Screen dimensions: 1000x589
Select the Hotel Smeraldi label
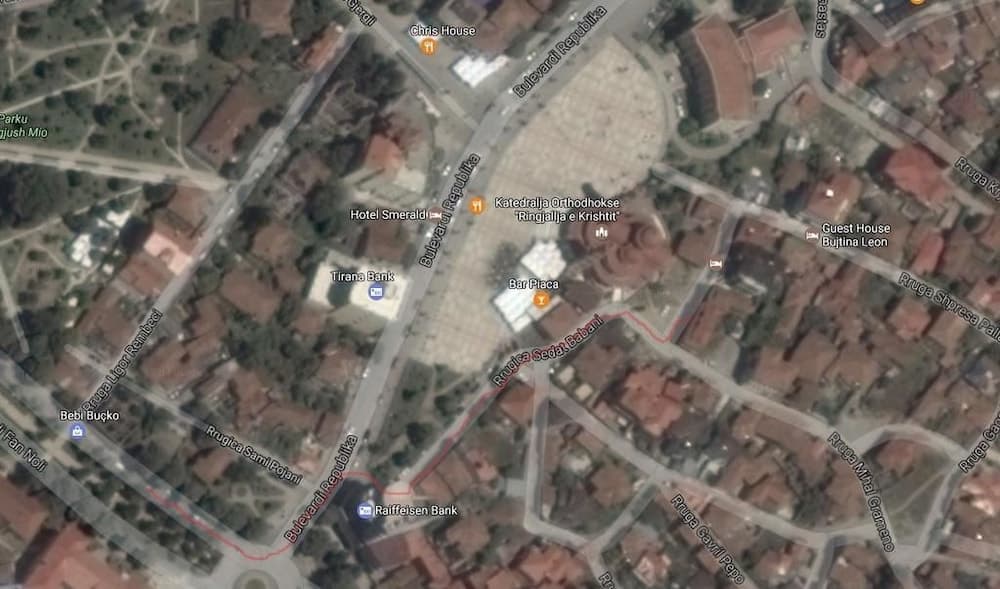(x=388, y=214)
